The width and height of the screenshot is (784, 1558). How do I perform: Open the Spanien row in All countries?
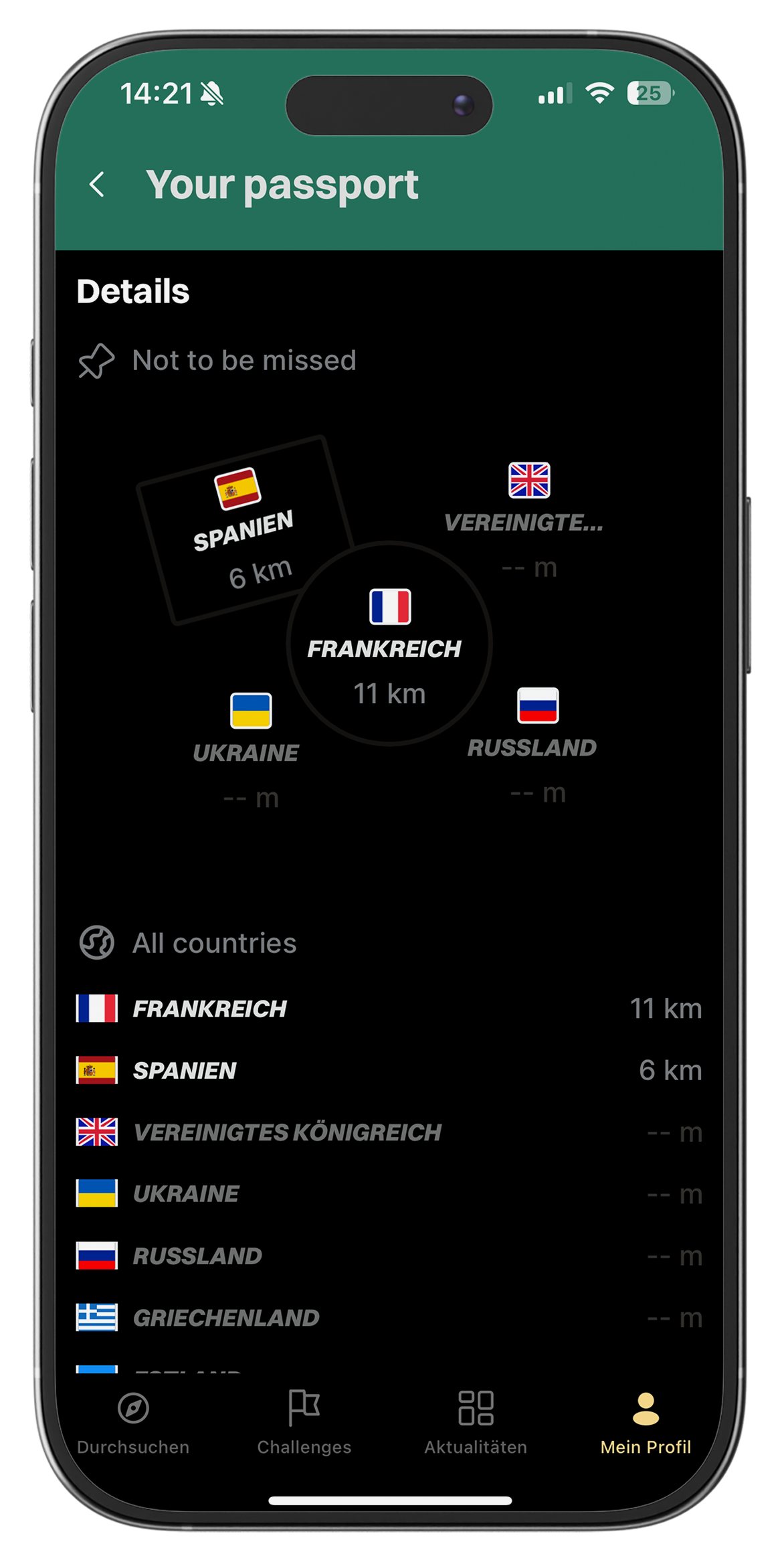(x=388, y=1070)
